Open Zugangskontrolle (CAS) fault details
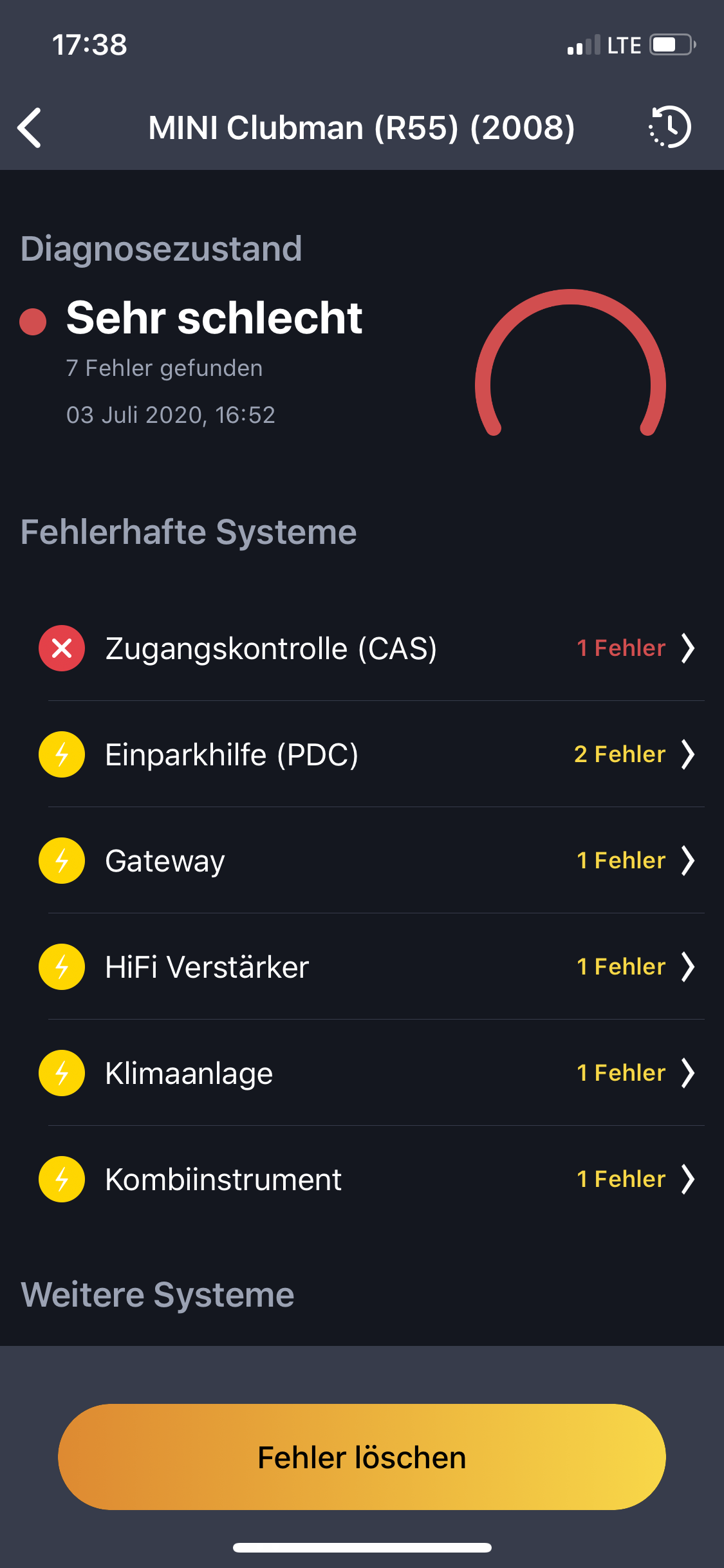The image size is (724, 1568). pyautogui.click(x=367, y=648)
